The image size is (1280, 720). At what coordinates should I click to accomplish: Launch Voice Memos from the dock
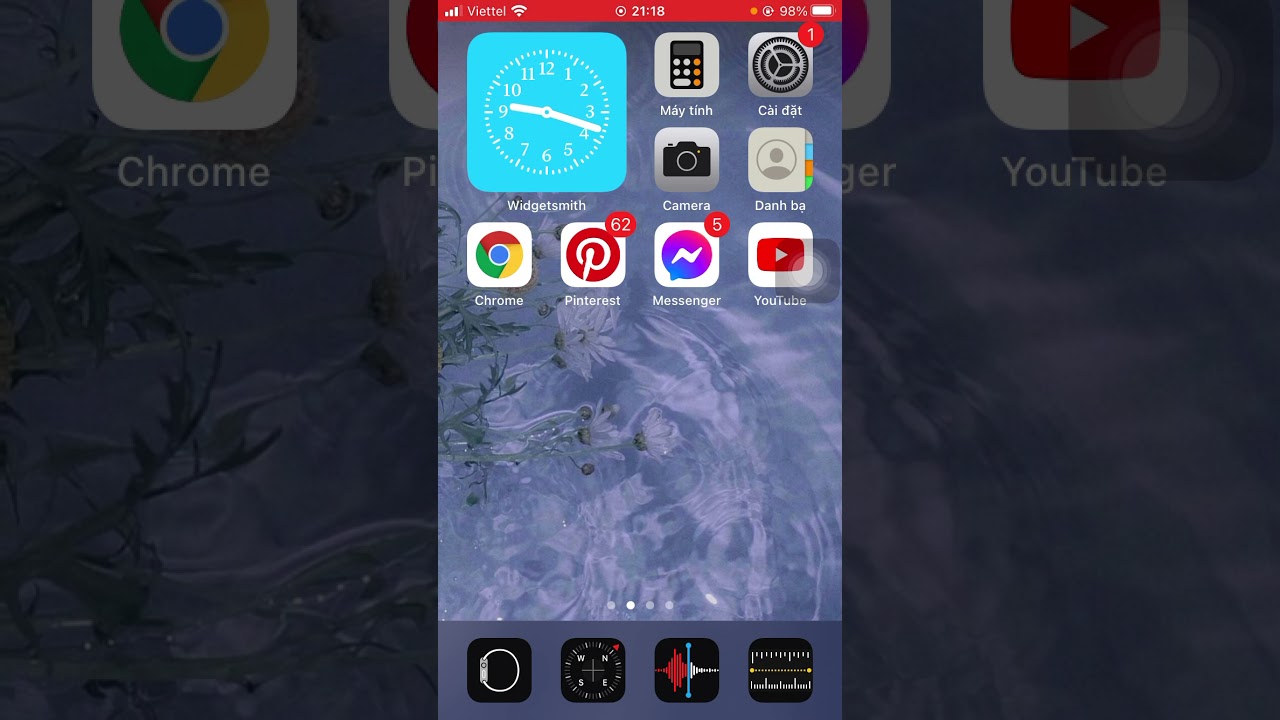click(686, 670)
